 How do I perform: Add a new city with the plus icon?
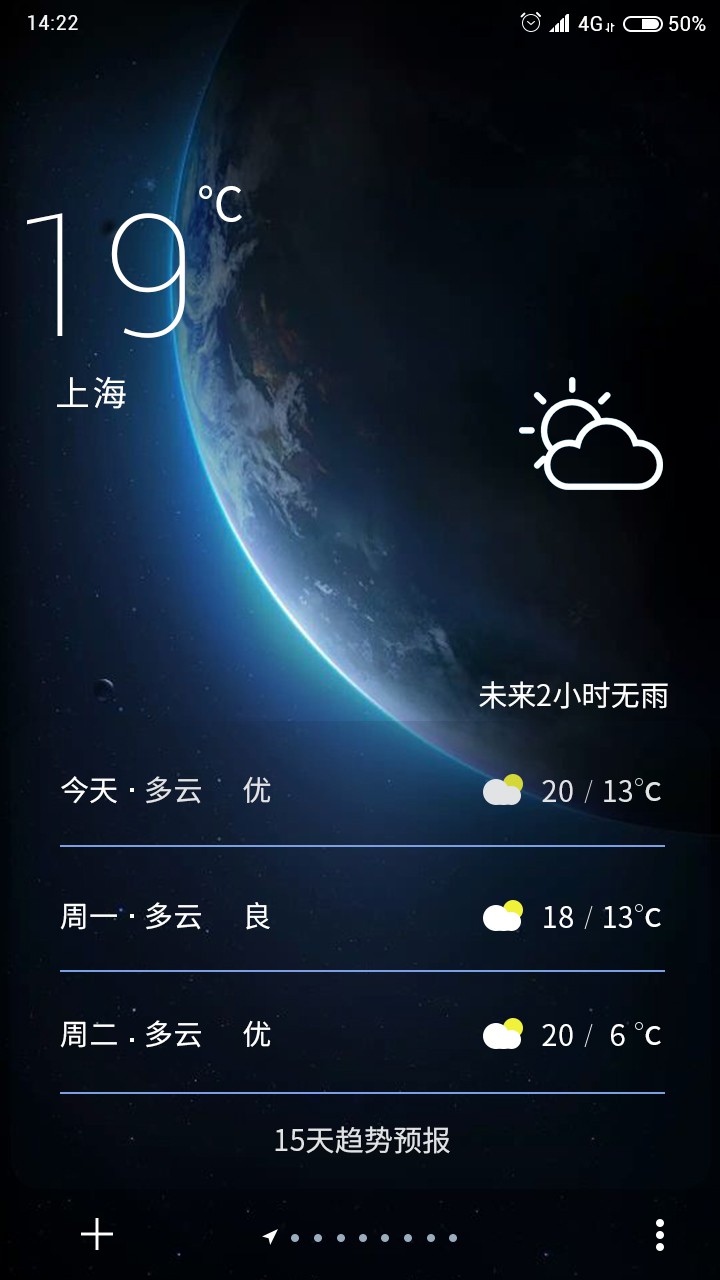pos(97,1235)
